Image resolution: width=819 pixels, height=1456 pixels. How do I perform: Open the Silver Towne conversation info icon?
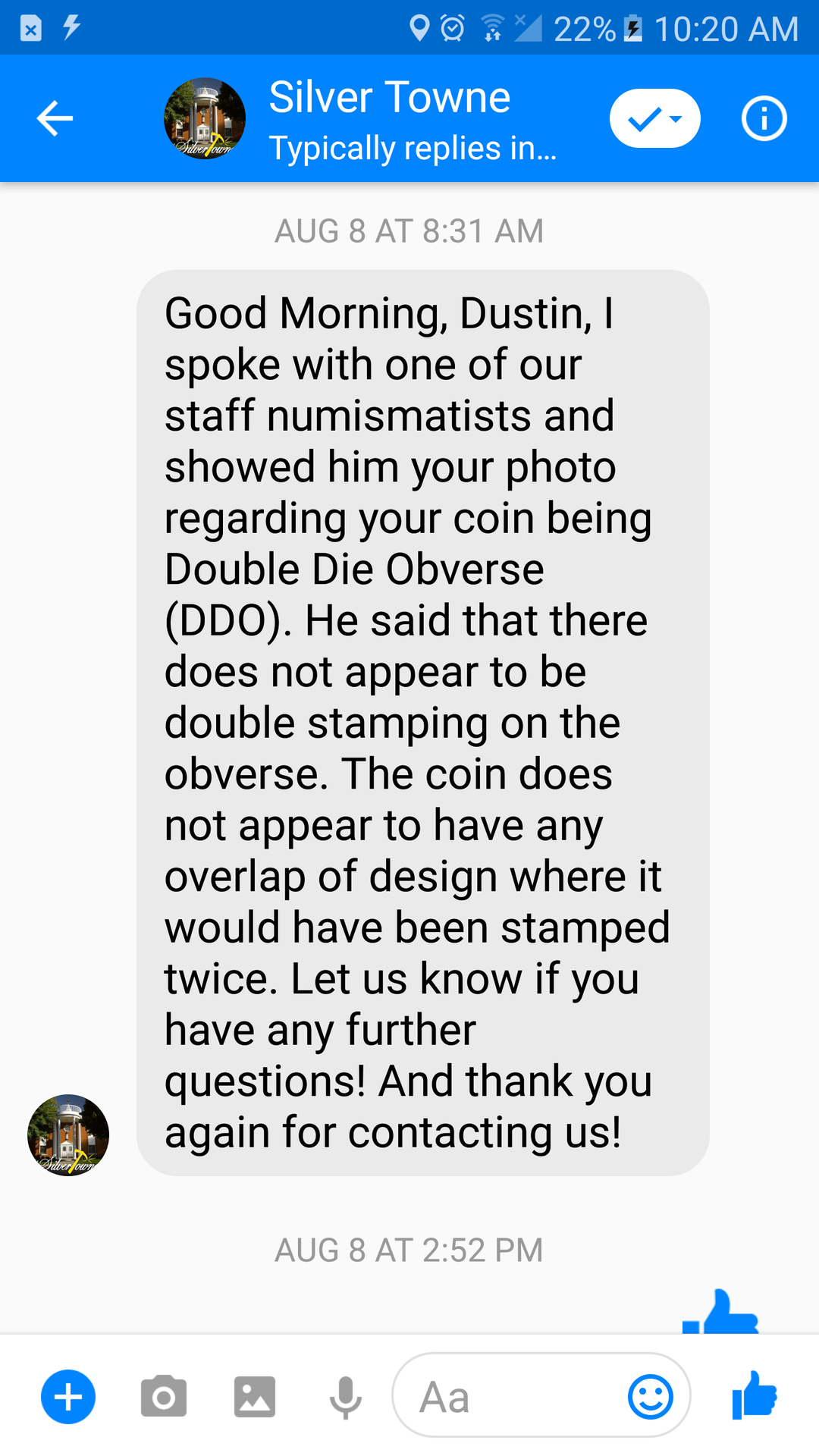point(764,118)
